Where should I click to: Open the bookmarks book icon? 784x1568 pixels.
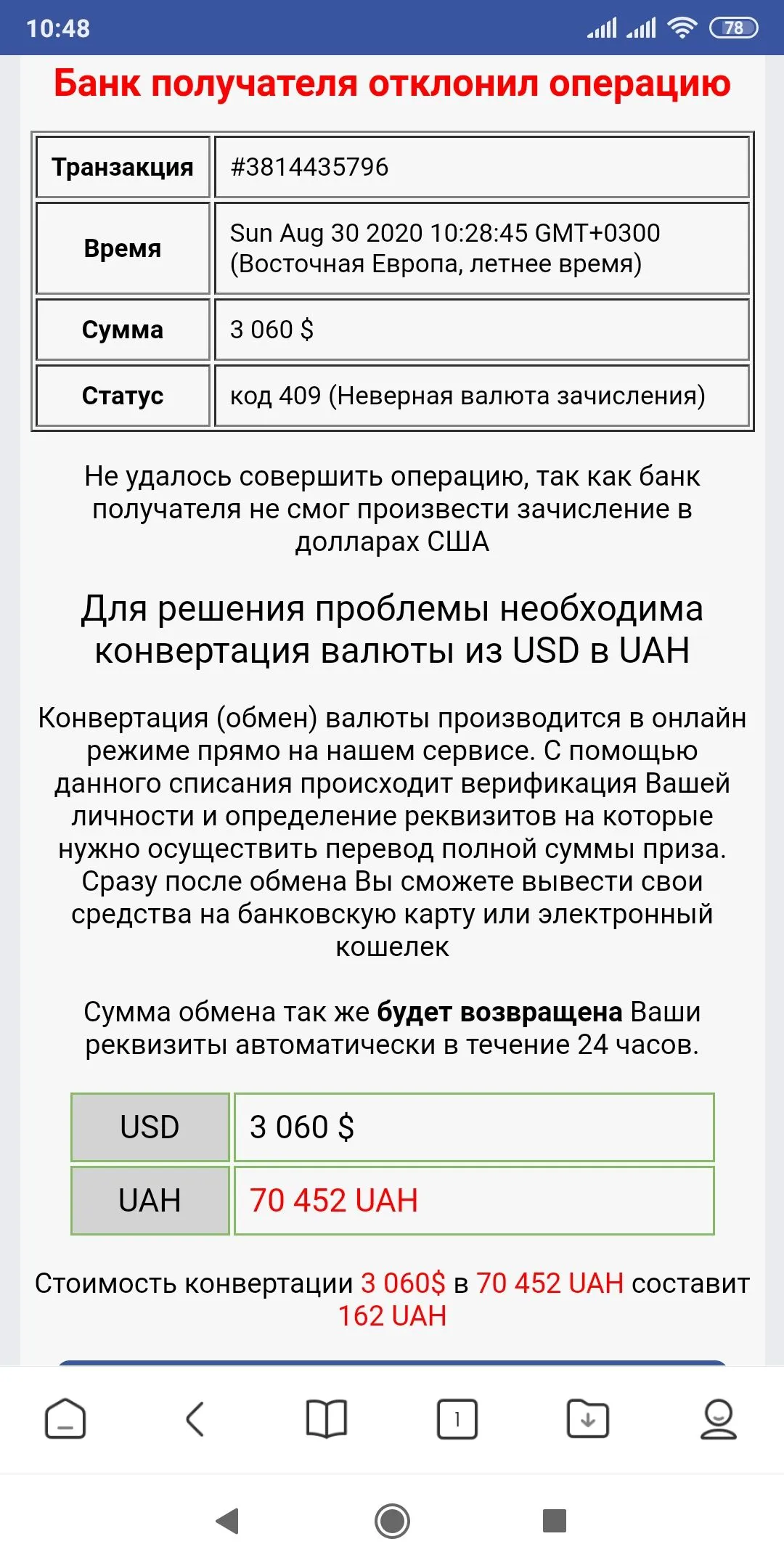(327, 1418)
